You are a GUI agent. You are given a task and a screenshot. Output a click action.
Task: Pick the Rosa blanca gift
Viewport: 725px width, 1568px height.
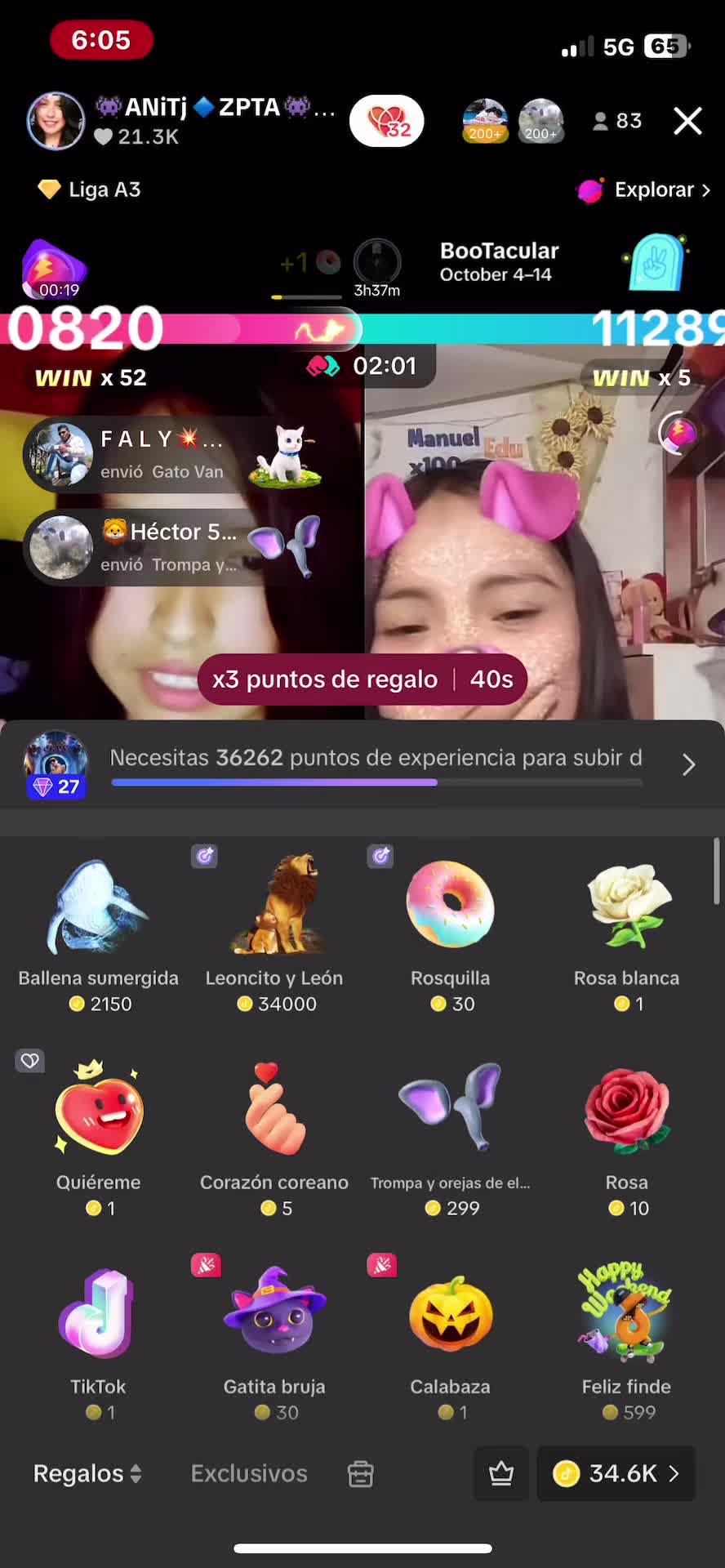627,931
